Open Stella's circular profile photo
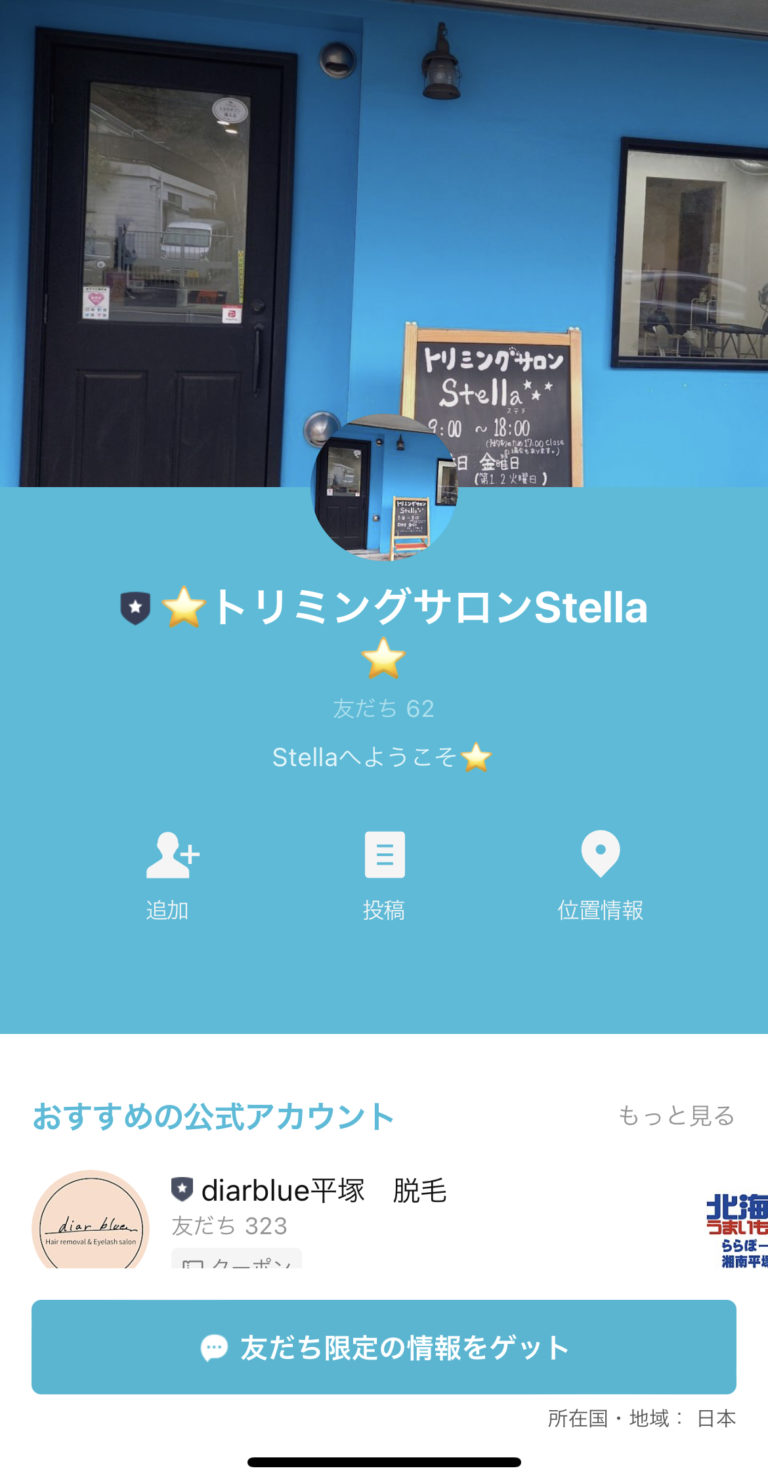The width and height of the screenshot is (768, 1483). (384, 489)
